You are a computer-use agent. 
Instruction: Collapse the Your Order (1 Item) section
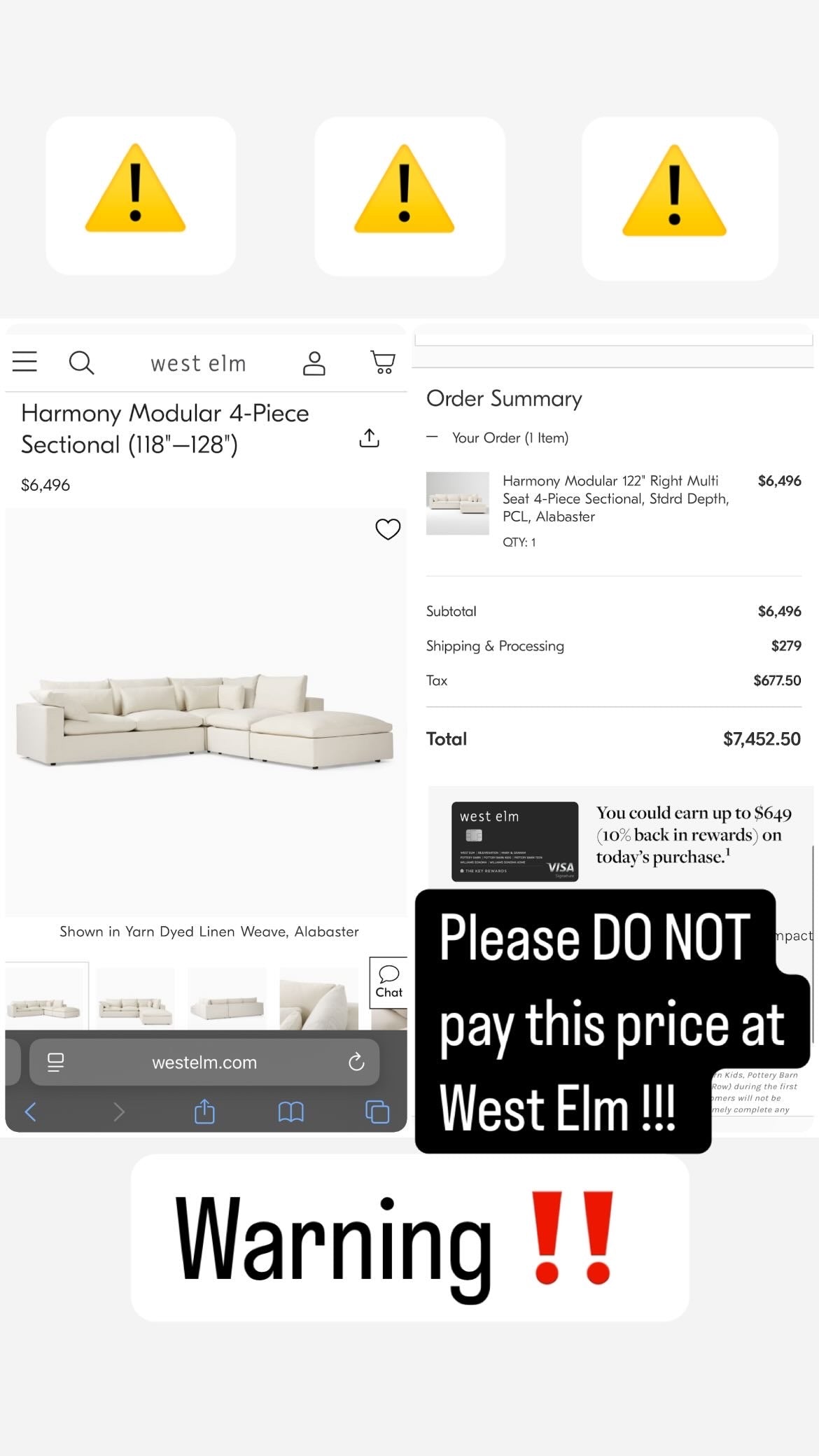tap(433, 437)
